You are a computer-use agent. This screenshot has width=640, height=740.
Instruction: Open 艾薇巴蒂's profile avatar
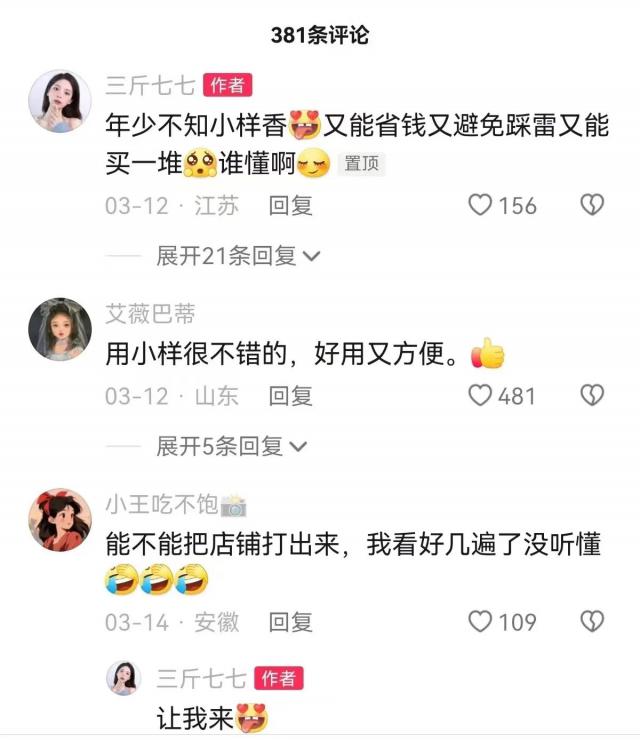[60, 330]
